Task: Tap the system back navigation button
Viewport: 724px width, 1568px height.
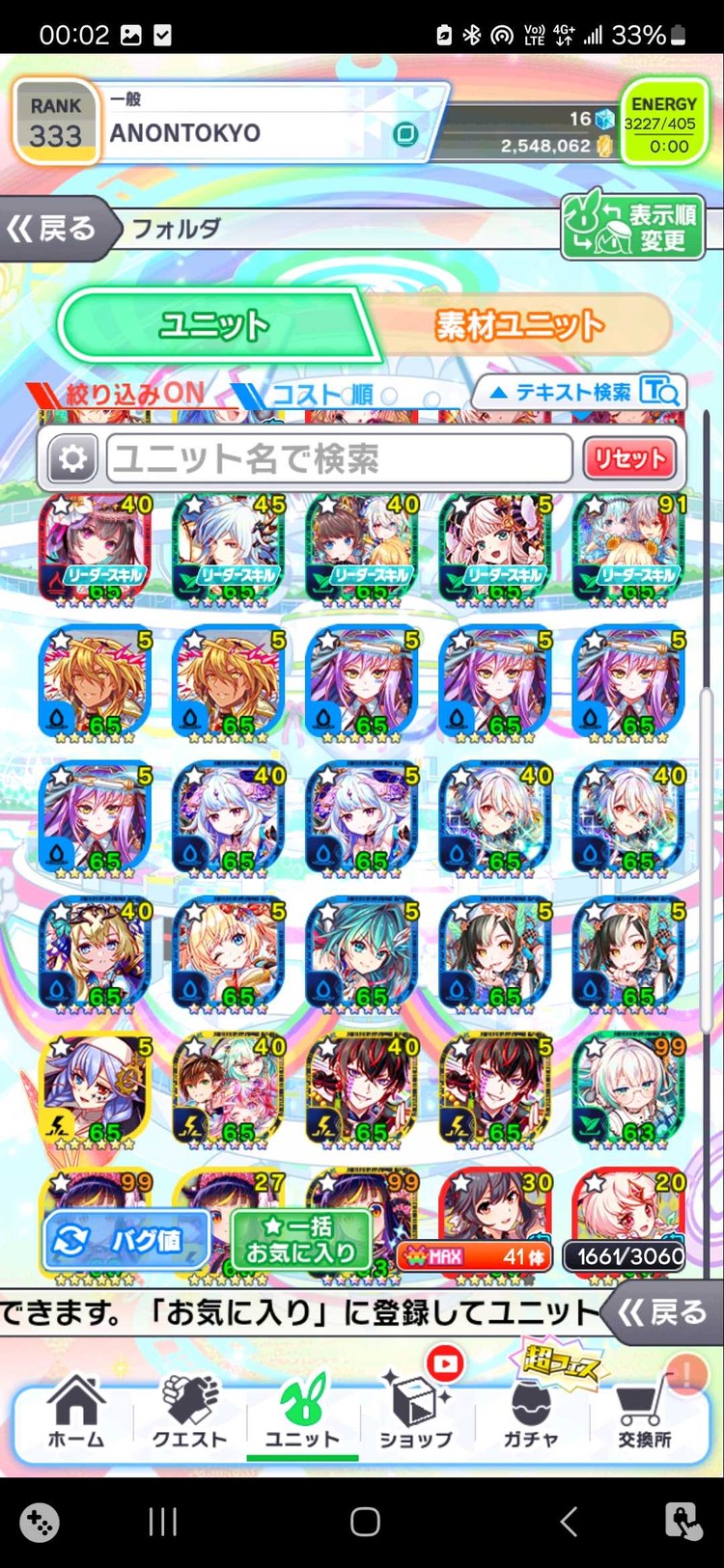Action: pyautogui.click(x=569, y=1522)
